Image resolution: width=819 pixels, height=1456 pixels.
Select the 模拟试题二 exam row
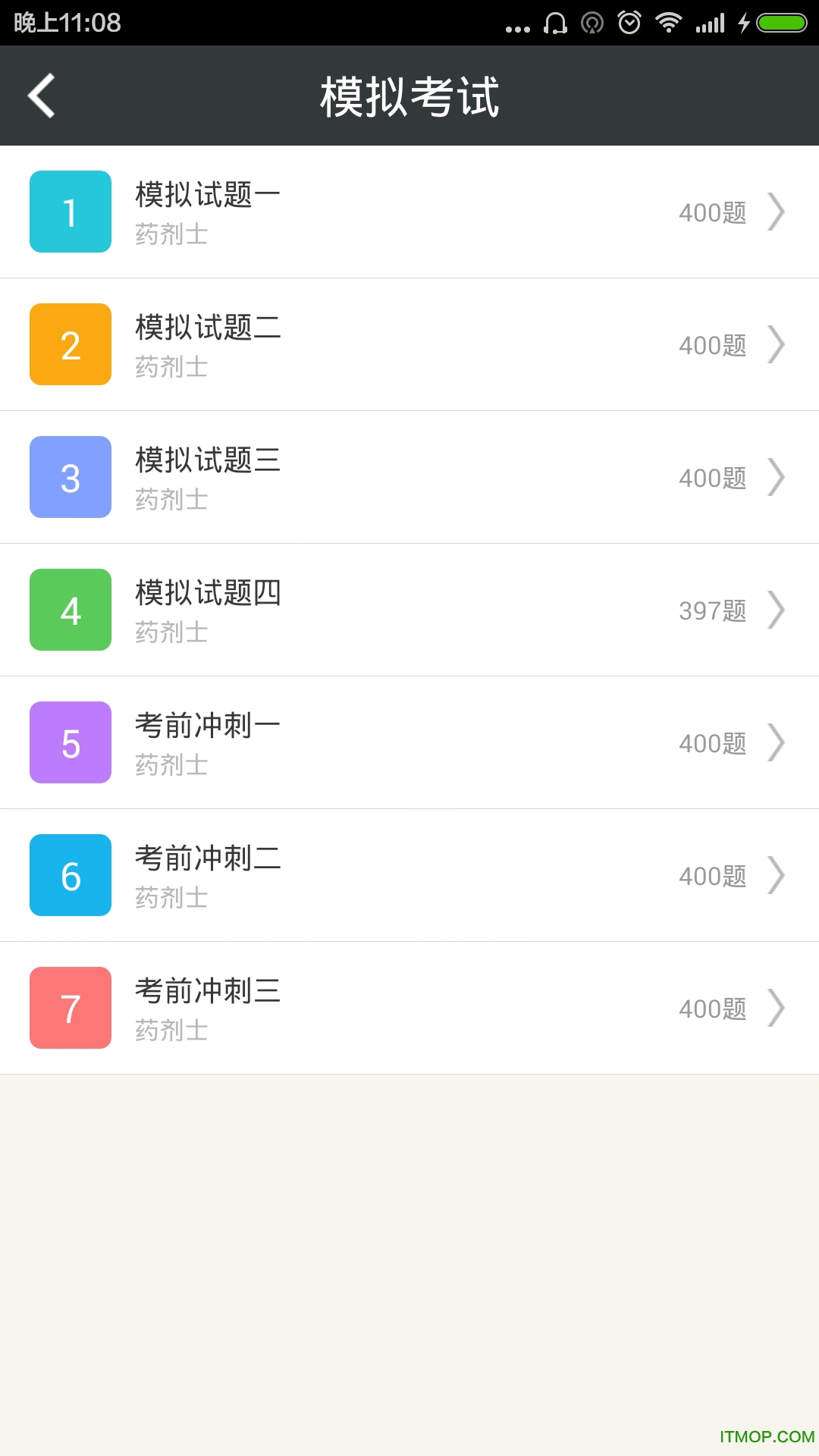point(409,345)
